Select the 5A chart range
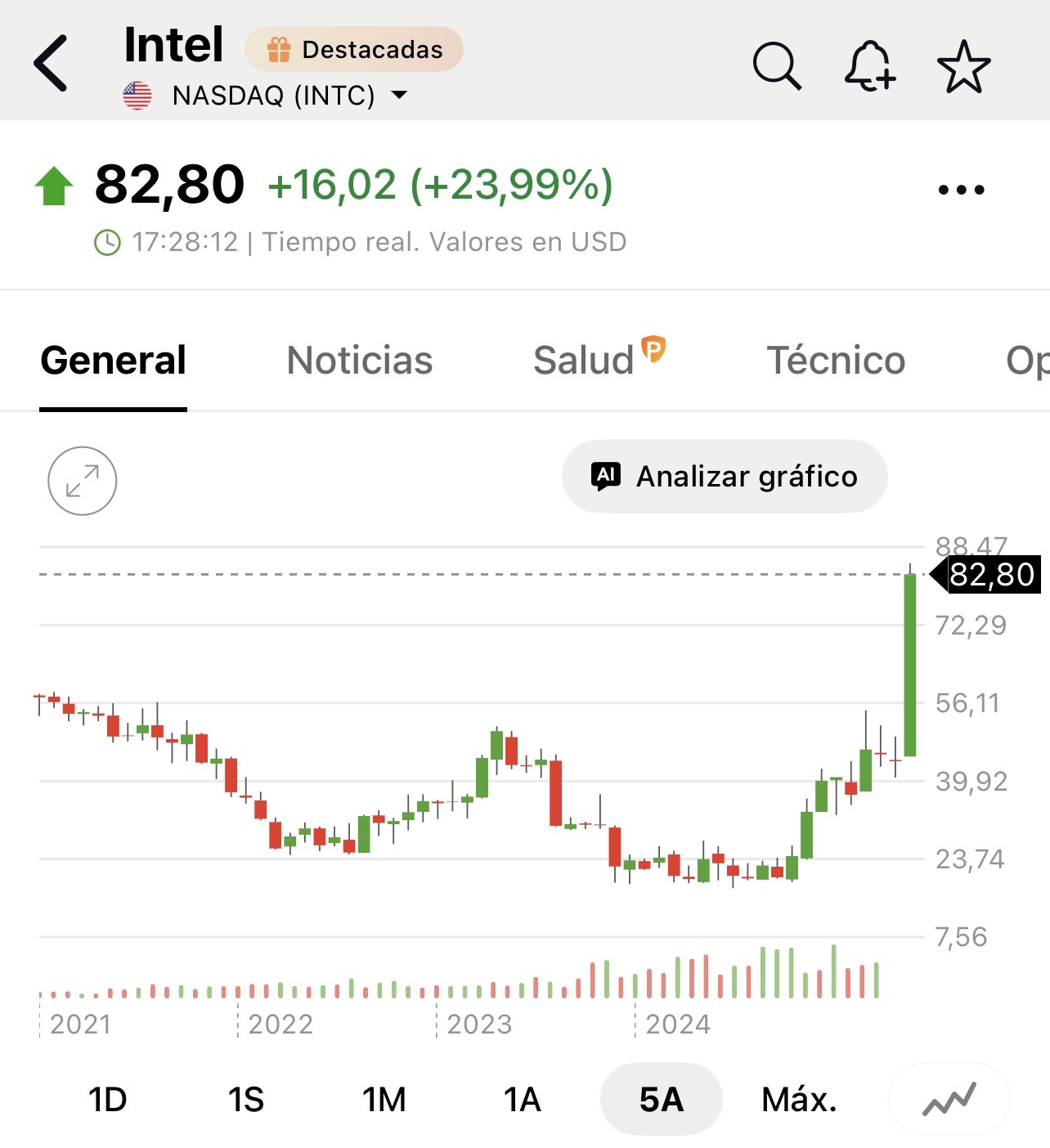Image resolution: width=1050 pixels, height=1148 pixels. [x=661, y=1100]
